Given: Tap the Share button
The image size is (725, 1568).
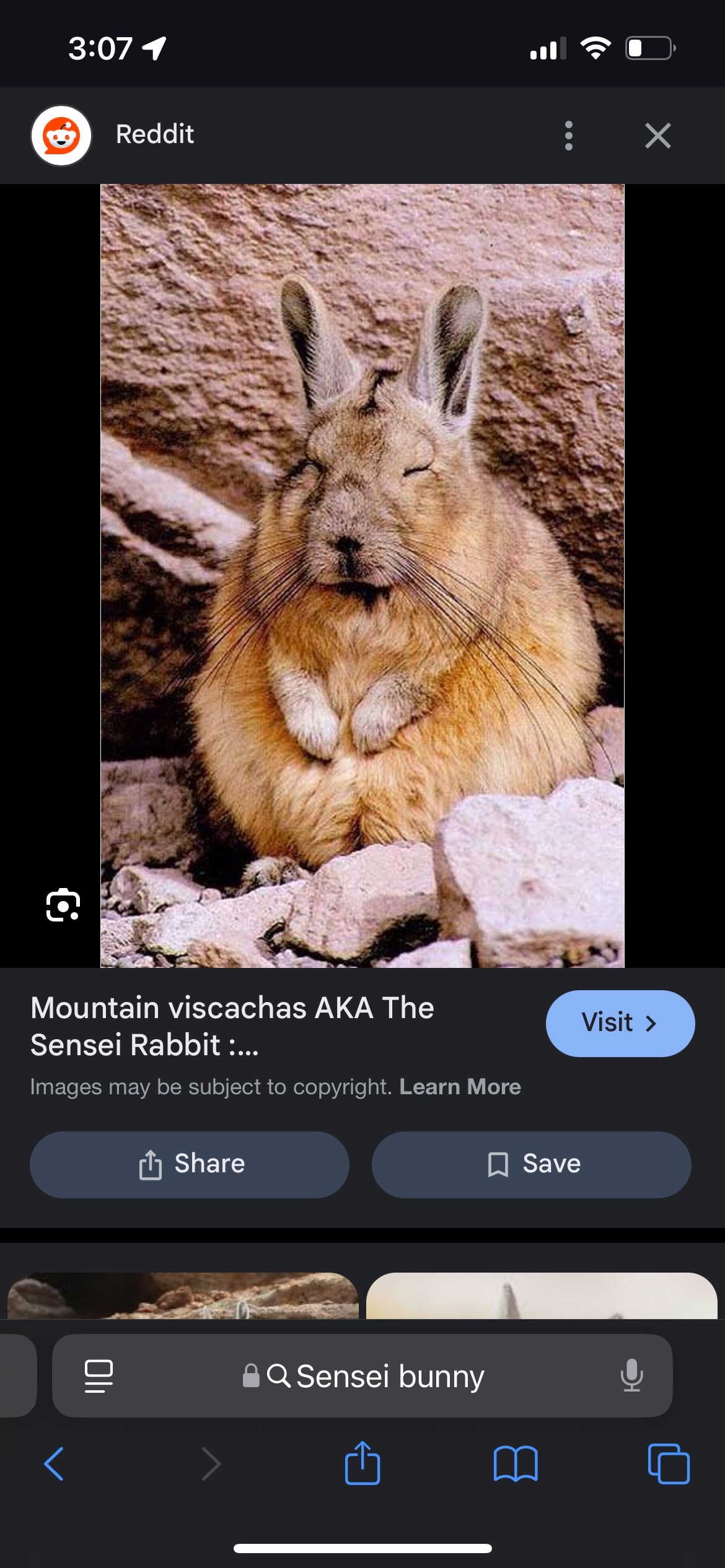Looking at the screenshot, I should click(190, 1164).
